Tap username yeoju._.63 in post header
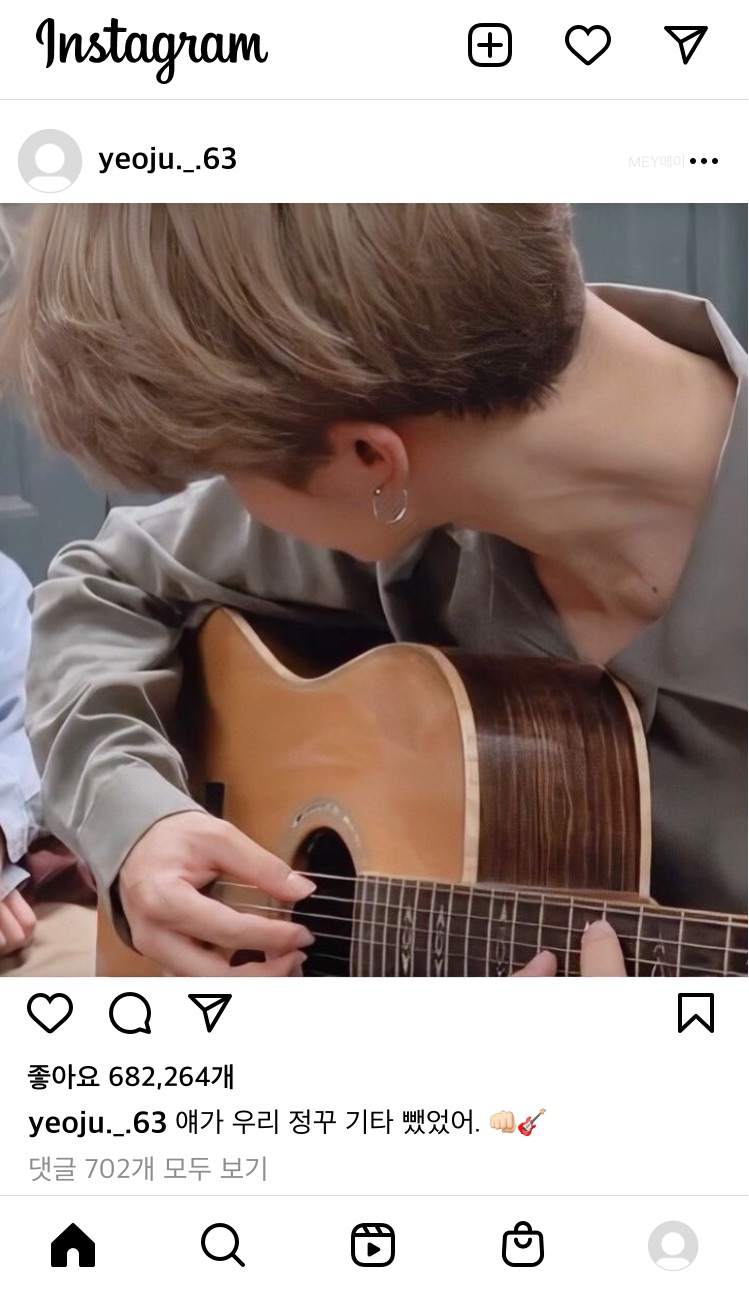749x1294 pixels. pyautogui.click(x=167, y=160)
